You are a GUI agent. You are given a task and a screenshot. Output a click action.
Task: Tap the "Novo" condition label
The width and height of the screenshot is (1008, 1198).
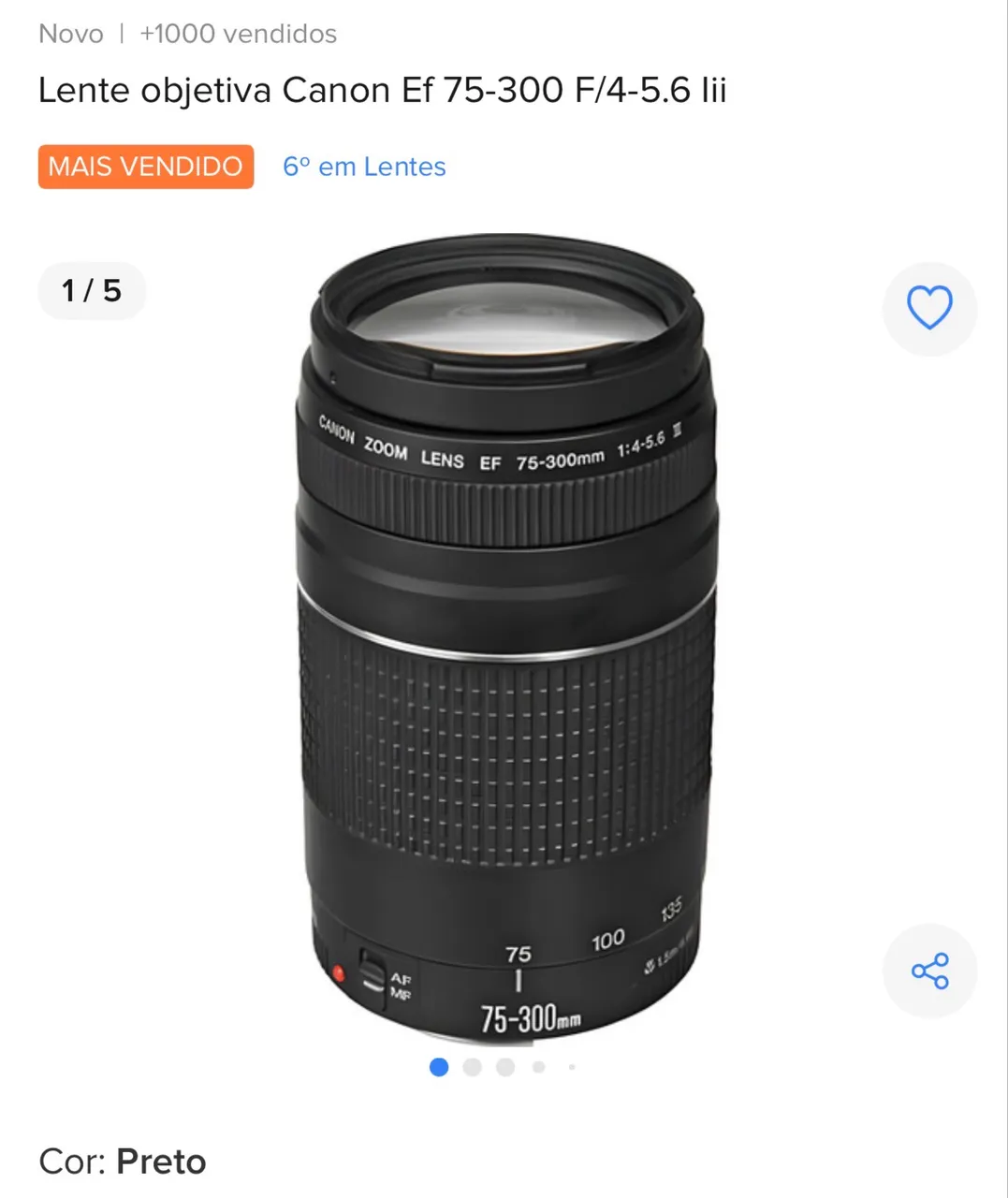pyautogui.click(x=70, y=33)
